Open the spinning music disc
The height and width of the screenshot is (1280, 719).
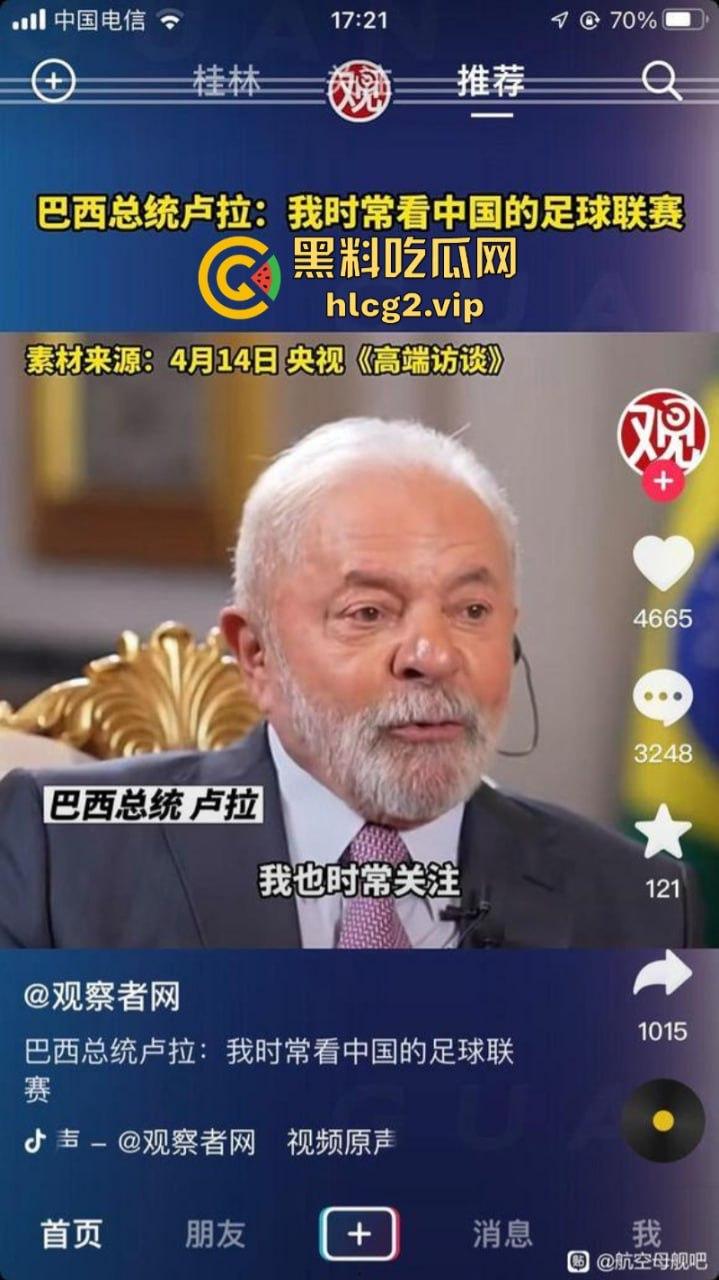click(x=662, y=1120)
